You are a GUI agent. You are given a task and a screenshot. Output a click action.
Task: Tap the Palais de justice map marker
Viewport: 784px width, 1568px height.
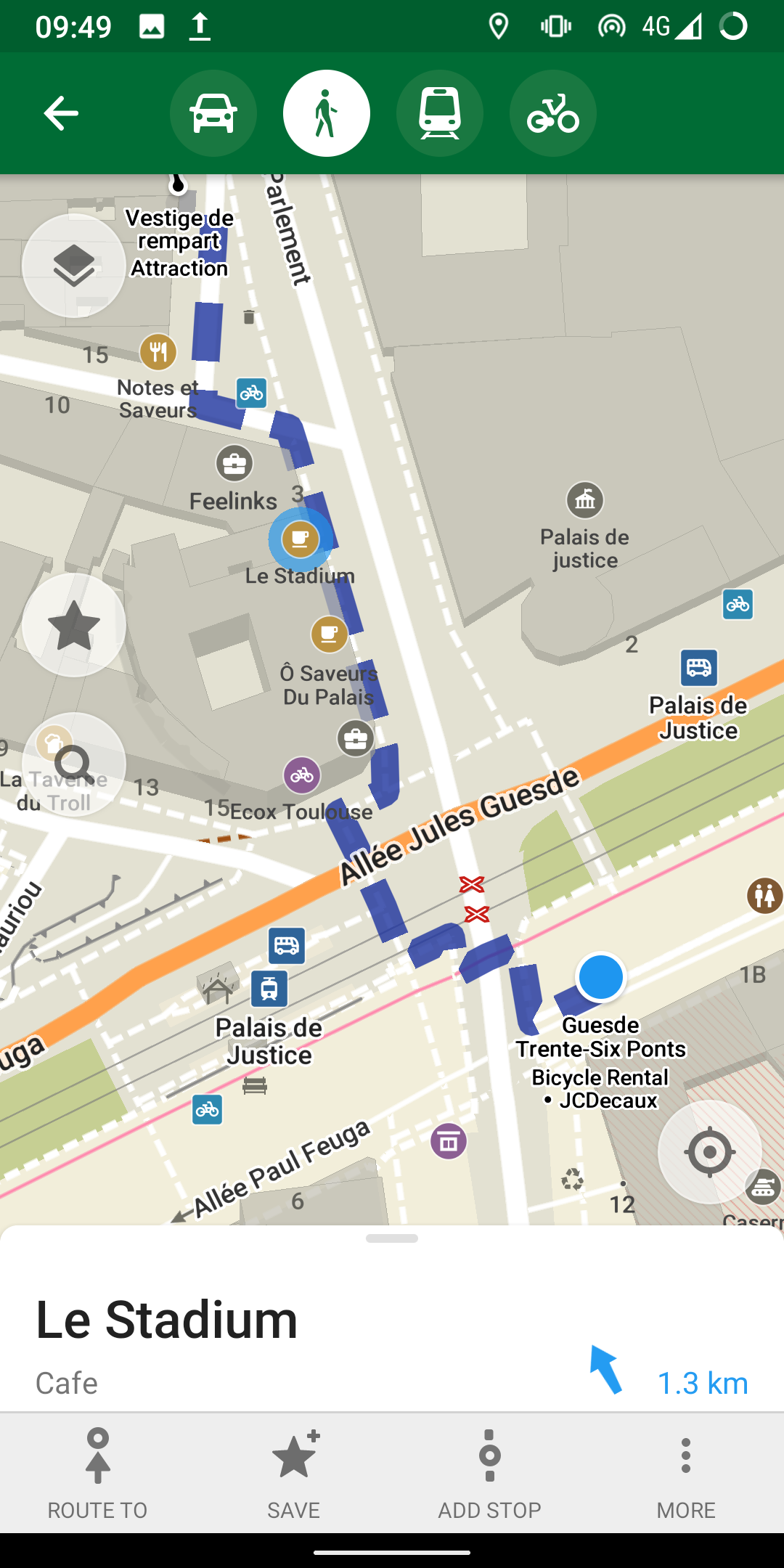pyautogui.click(x=585, y=501)
